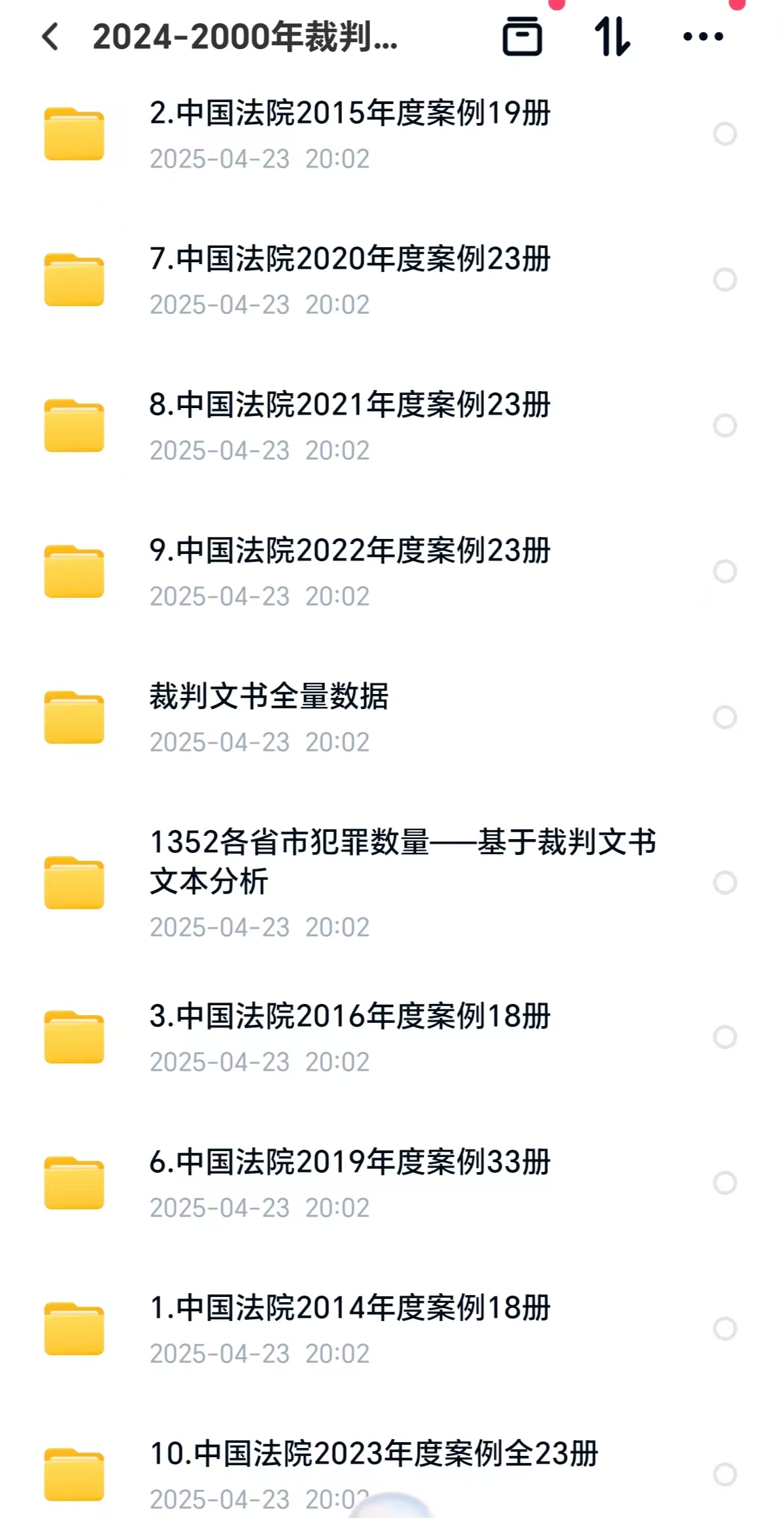Check the circle for 2021年度案例23册
784x1518 pixels.
tap(724, 426)
